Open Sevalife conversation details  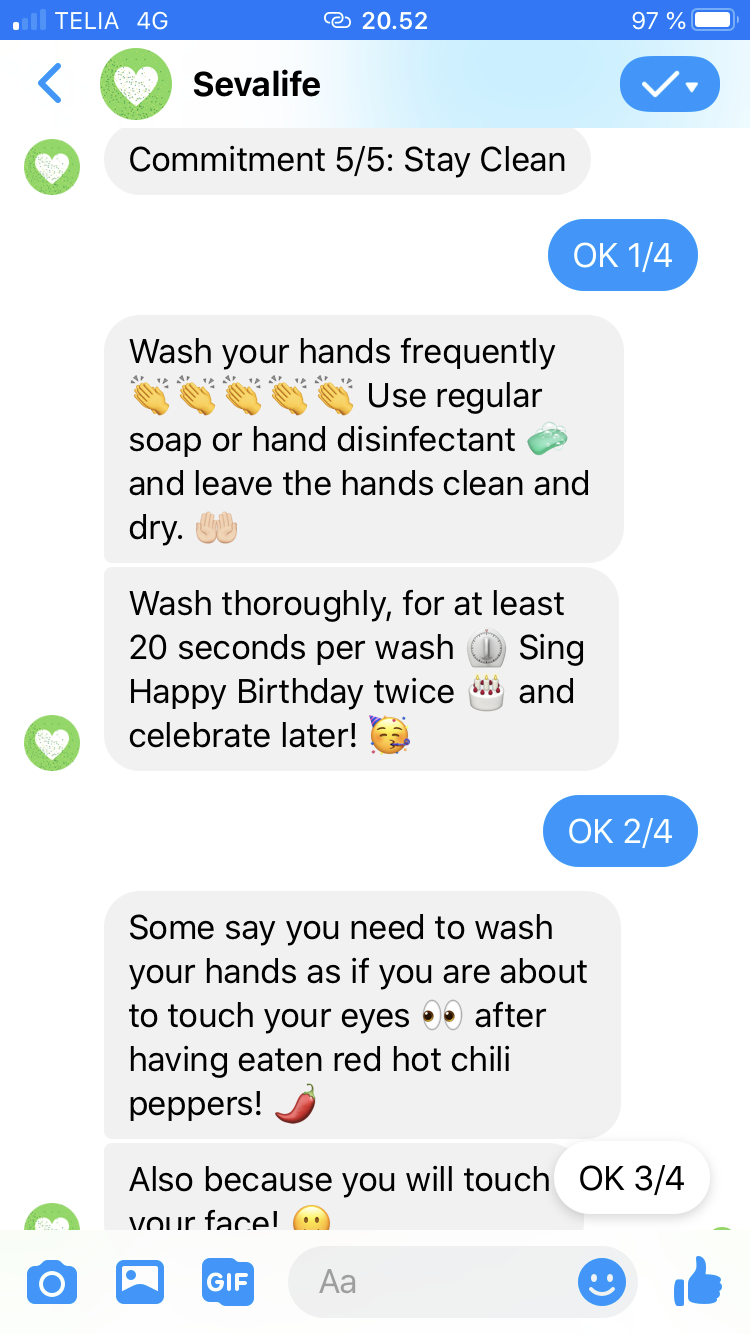(256, 84)
